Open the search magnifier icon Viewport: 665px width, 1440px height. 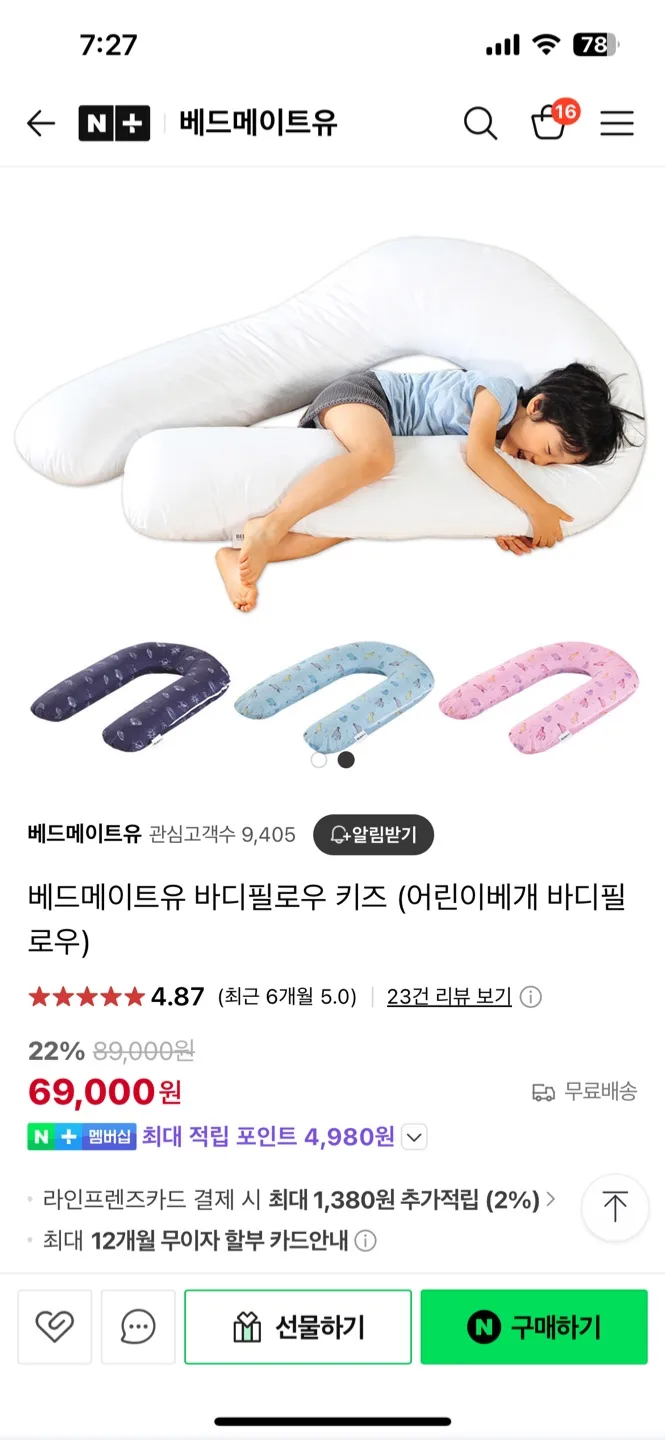point(480,124)
